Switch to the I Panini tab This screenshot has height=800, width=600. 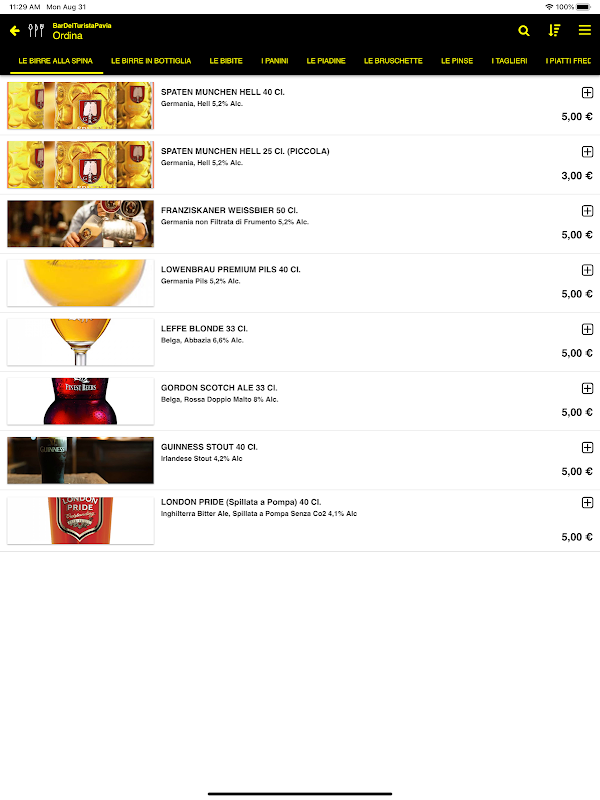275,61
